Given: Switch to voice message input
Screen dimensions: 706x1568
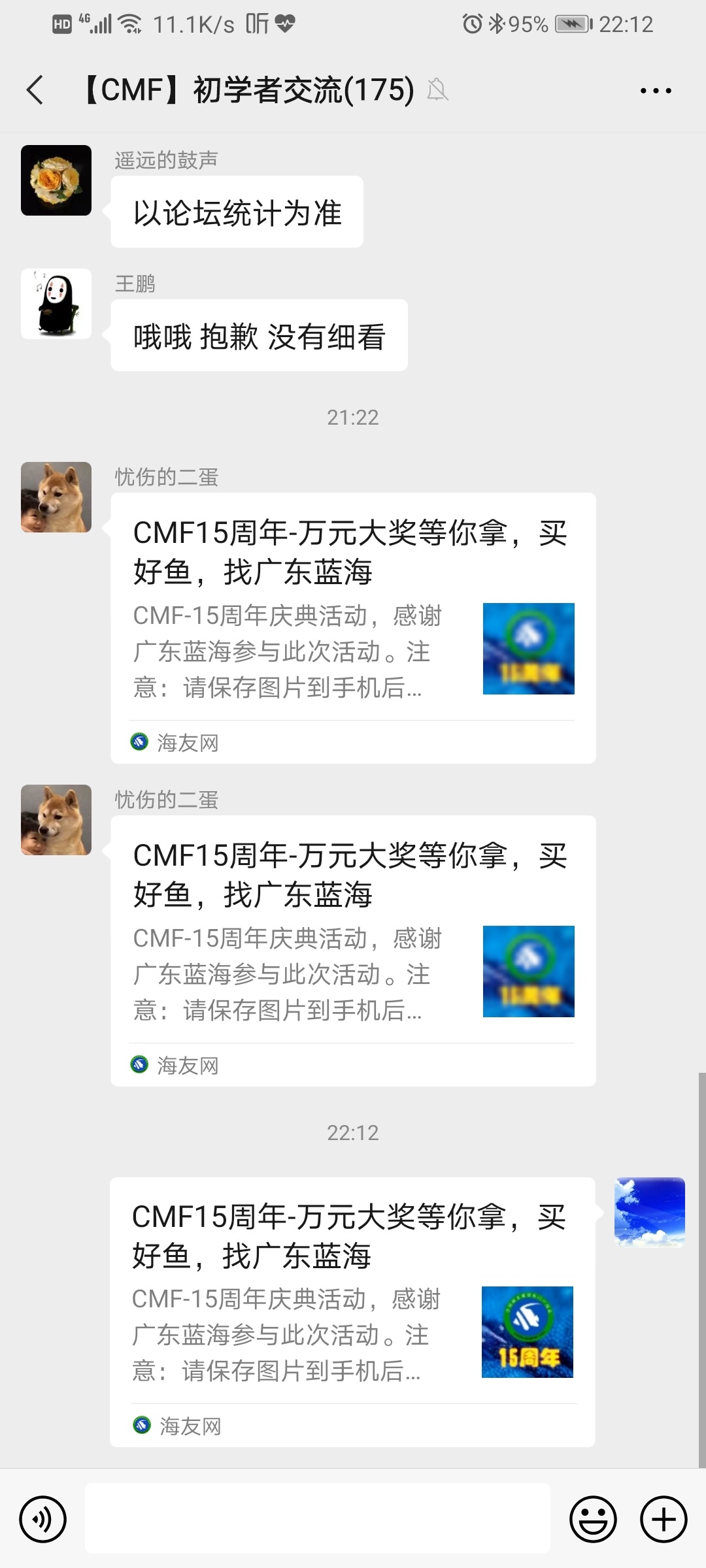Looking at the screenshot, I should tap(43, 1519).
